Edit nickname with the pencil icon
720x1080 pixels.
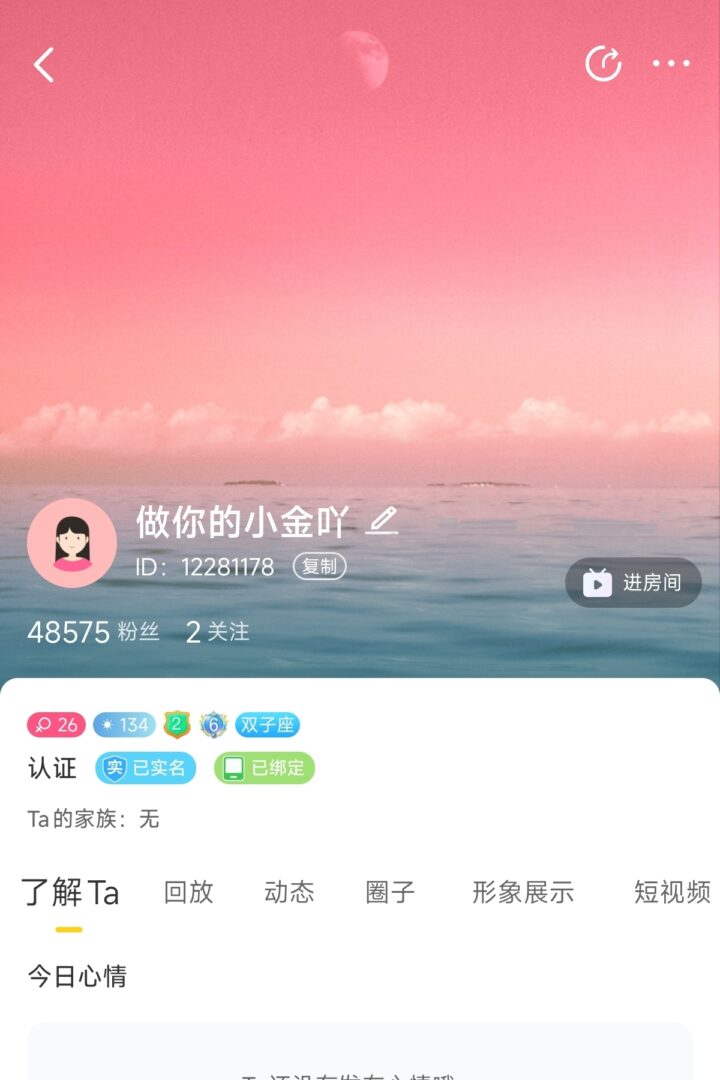pyautogui.click(x=382, y=521)
